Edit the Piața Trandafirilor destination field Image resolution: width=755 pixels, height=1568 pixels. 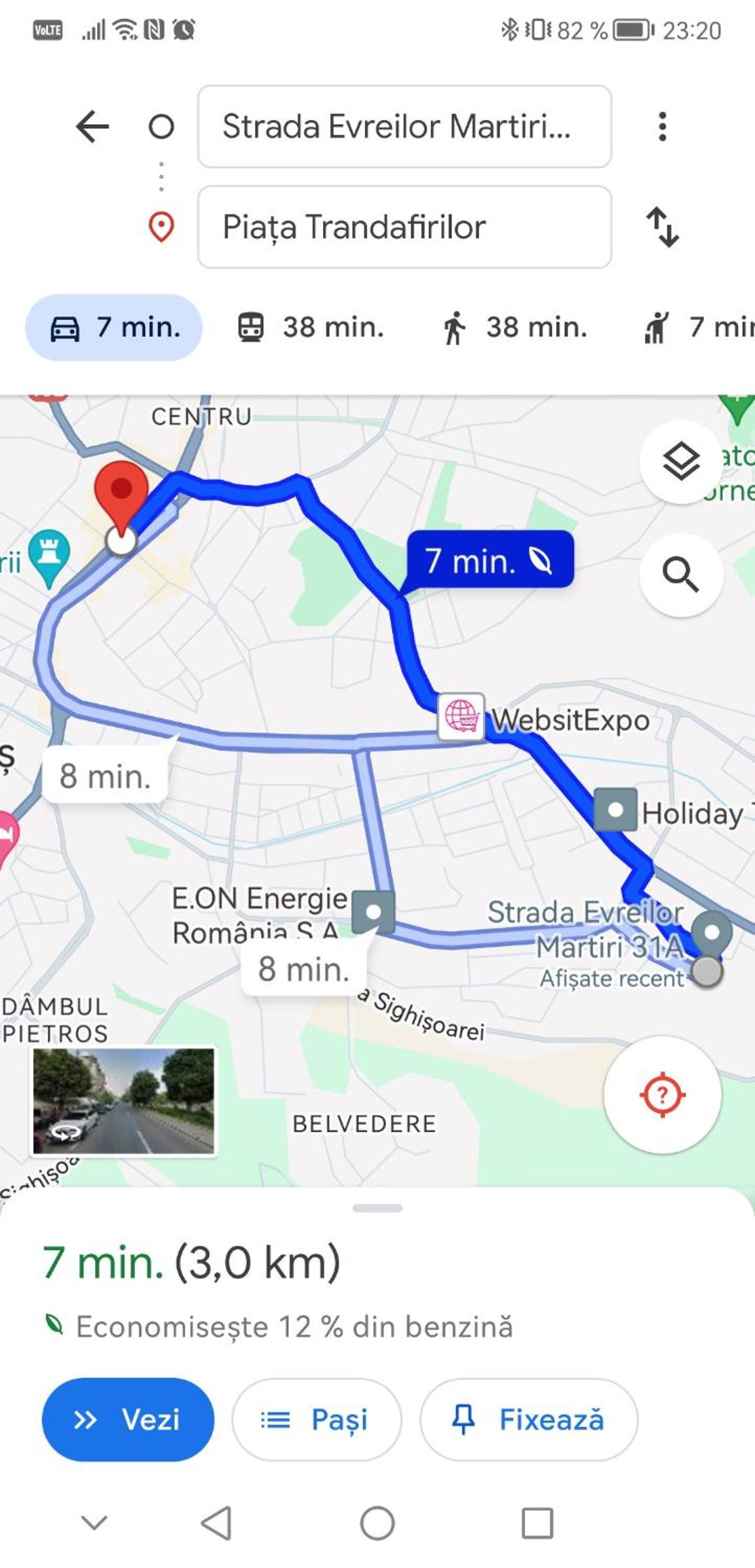click(405, 227)
